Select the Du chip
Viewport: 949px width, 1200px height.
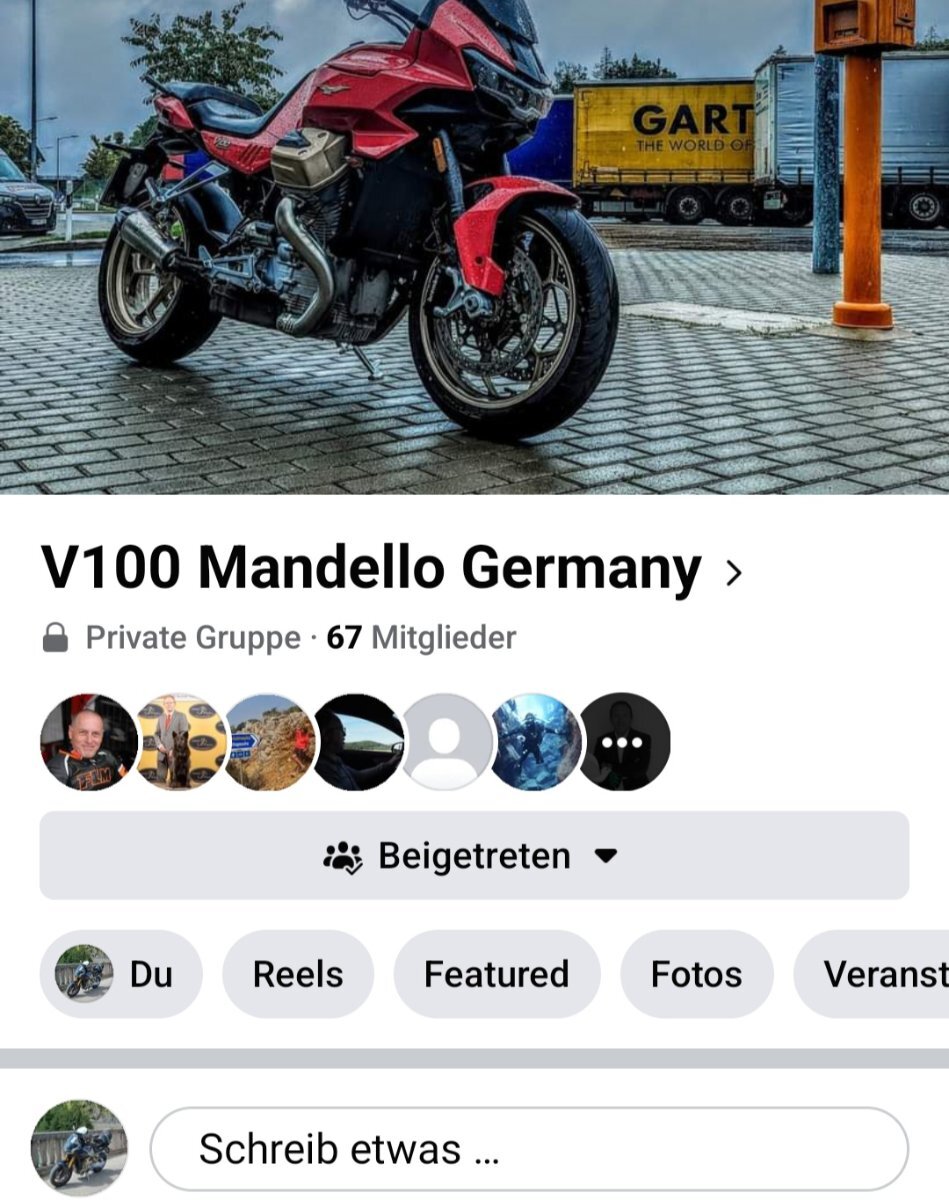pos(121,974)
